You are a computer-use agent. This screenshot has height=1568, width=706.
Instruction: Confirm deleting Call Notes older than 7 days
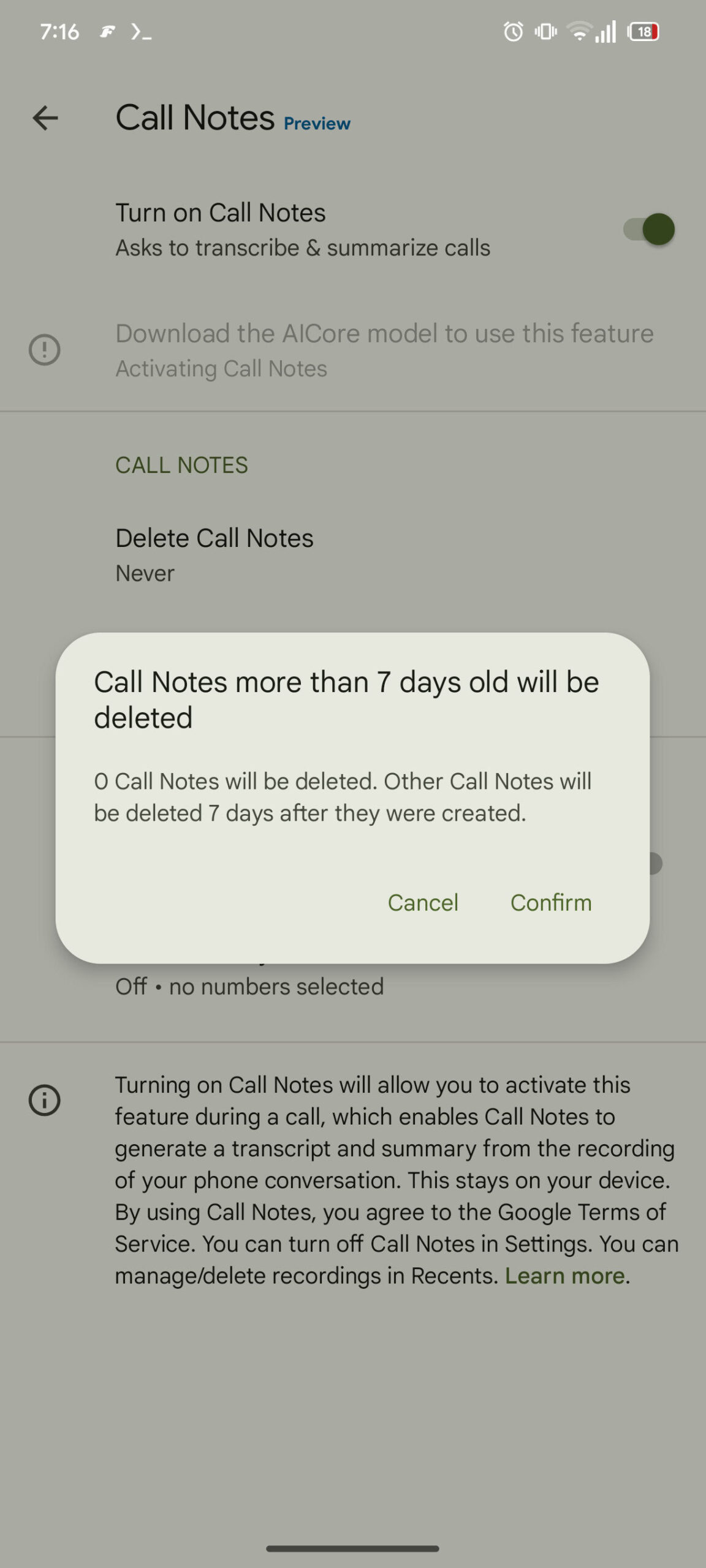pos(551,902)
